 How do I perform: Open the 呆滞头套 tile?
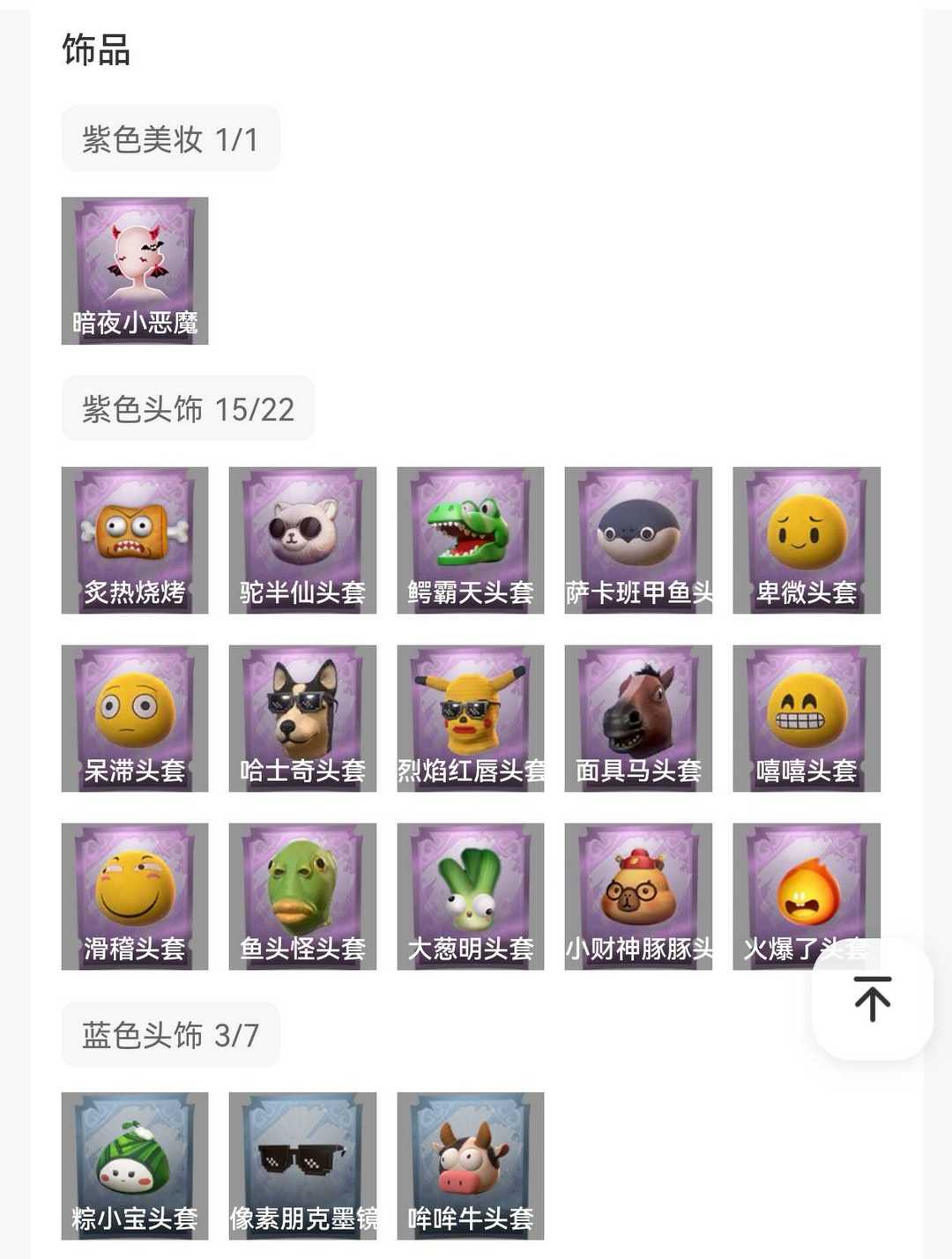(x=135, y=719)
